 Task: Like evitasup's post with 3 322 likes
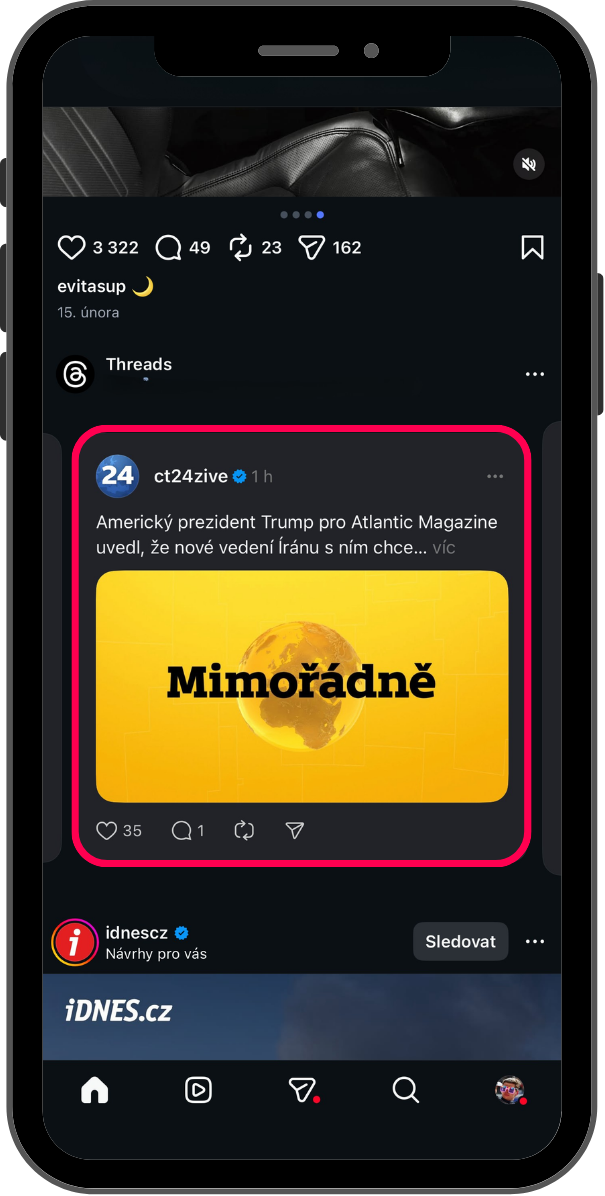pyautogui.click(x=71, y=247)
